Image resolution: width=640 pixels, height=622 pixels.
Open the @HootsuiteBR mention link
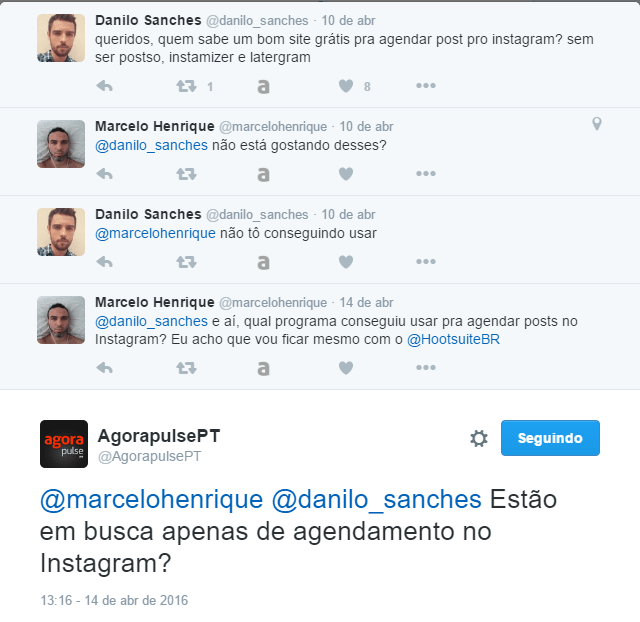click(453, 339)
